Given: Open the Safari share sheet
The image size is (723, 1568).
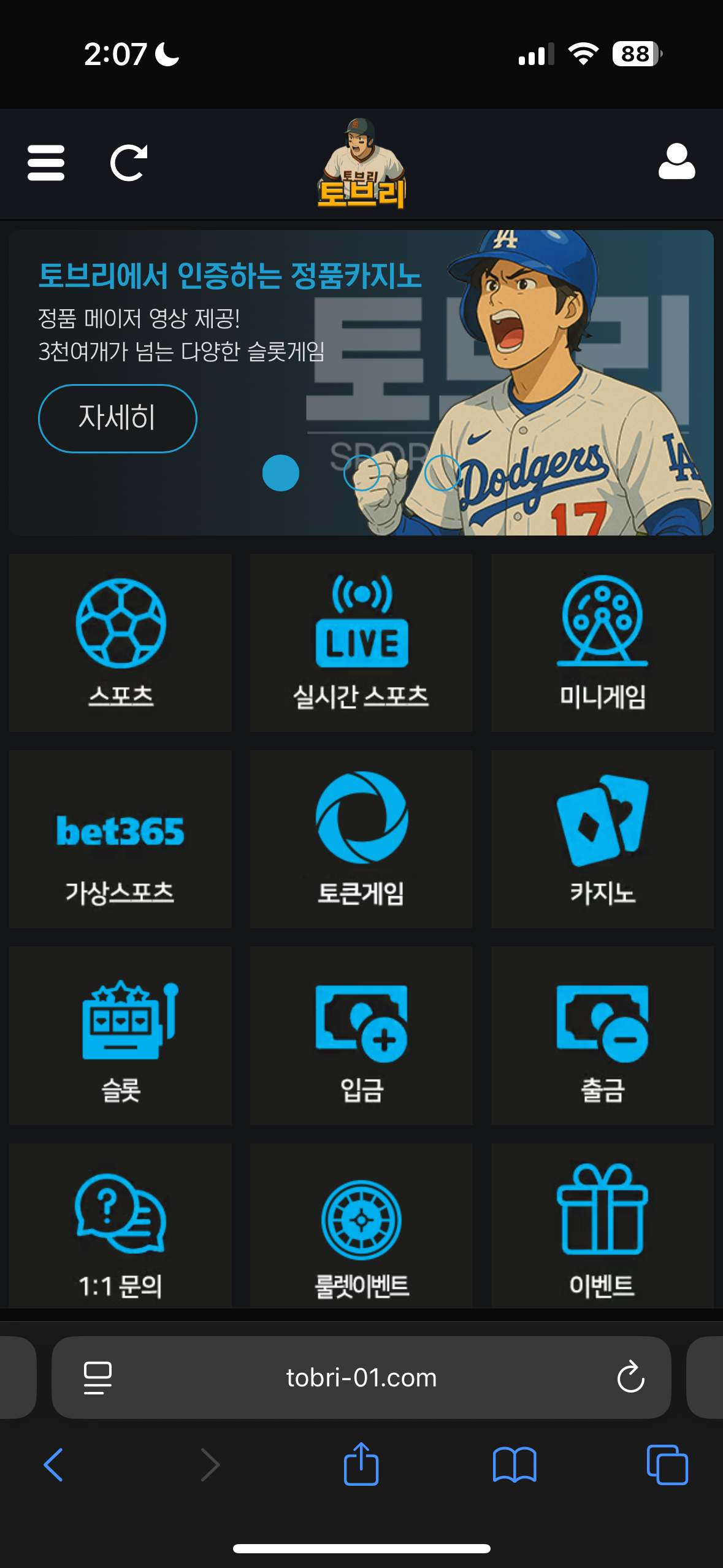Looking at the screenshot, I should pyautogui.click(x=361, y=1464).
